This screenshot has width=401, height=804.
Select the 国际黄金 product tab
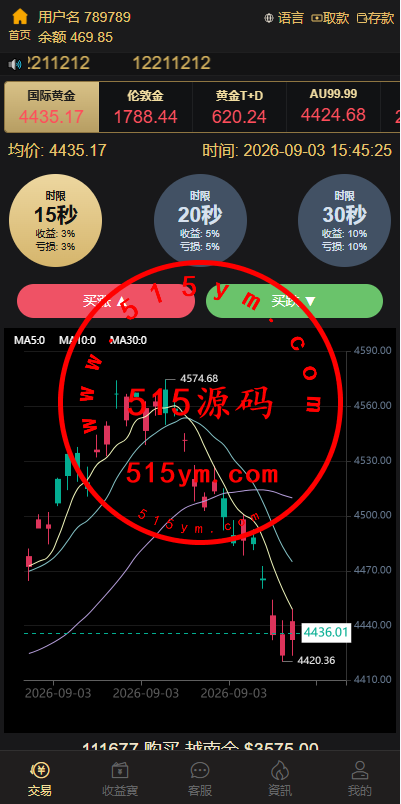[51, 107]
